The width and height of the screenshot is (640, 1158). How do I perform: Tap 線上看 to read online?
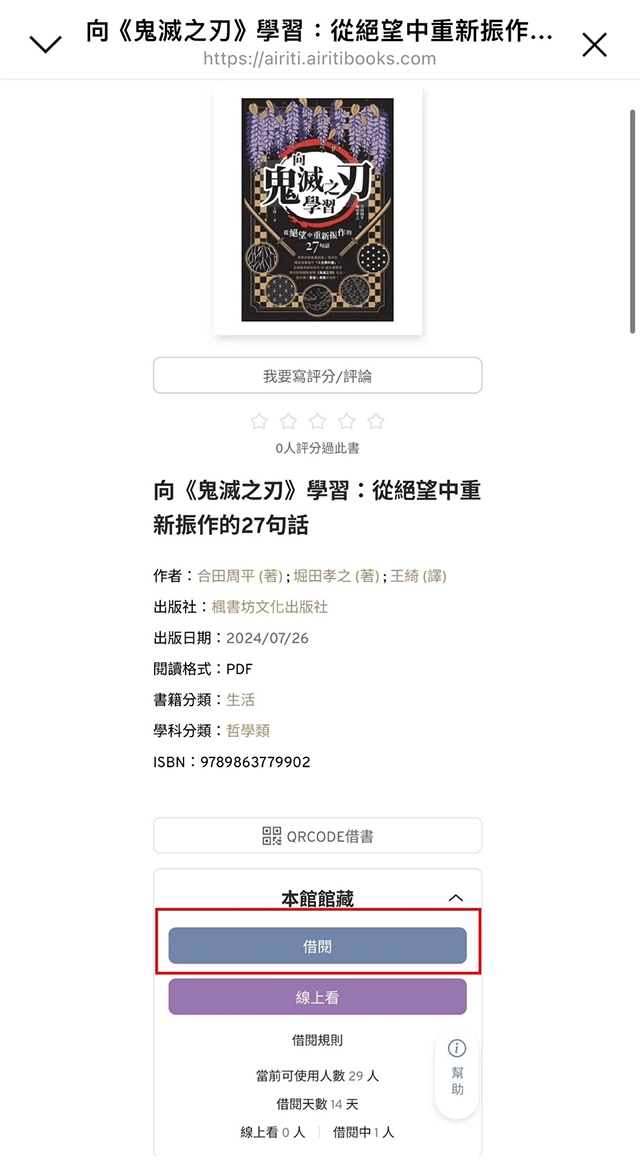[x=318, y=997]
